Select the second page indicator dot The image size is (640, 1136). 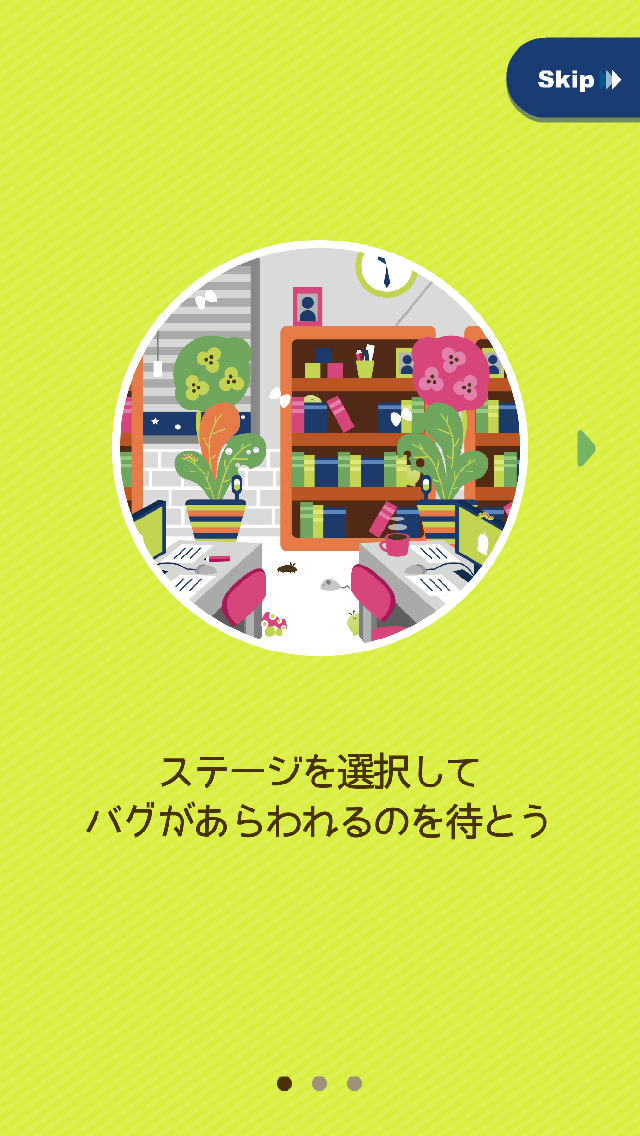(x=319, y=1083)
